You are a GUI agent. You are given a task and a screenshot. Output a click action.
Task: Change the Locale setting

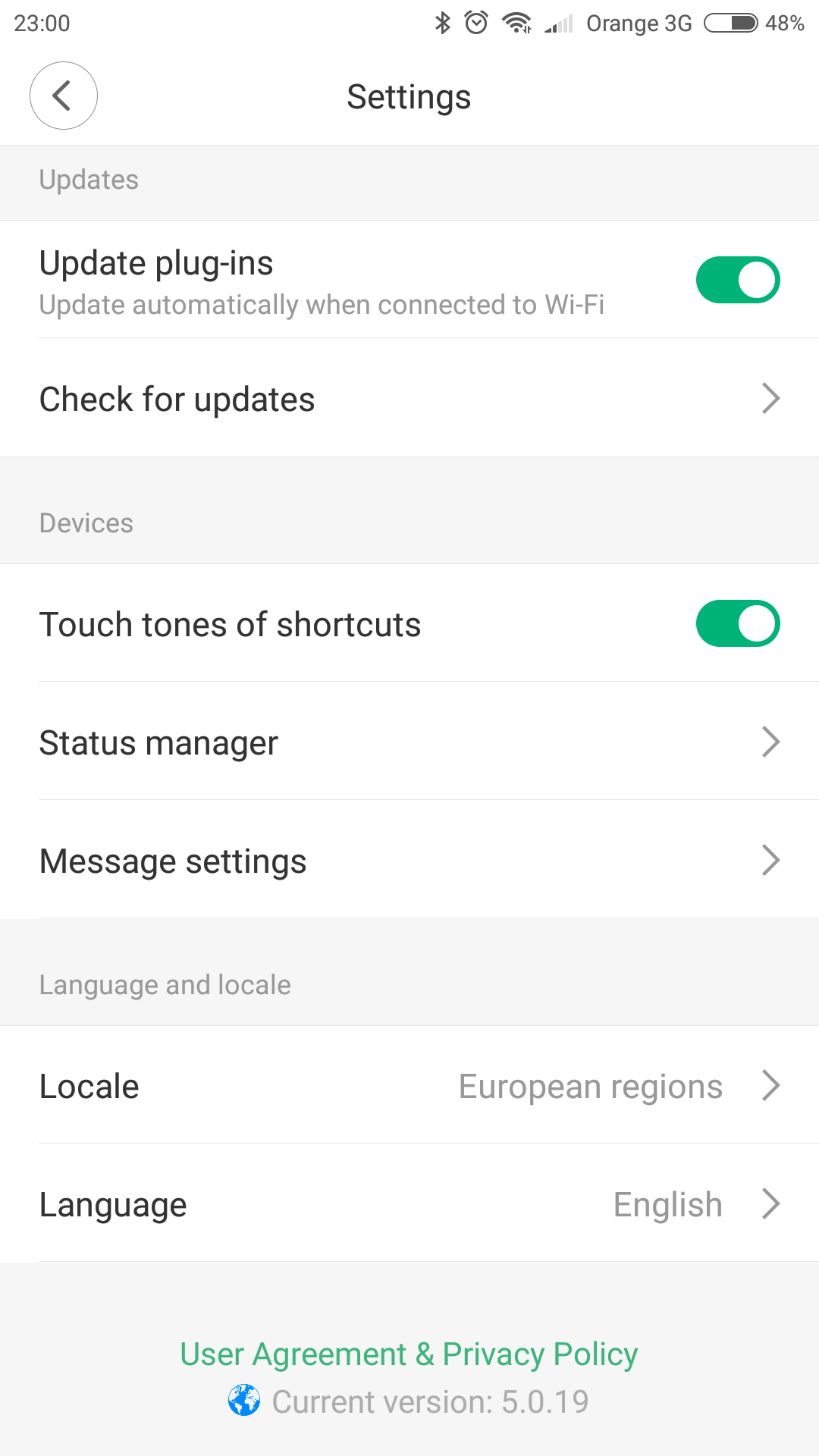point(409,1085)
